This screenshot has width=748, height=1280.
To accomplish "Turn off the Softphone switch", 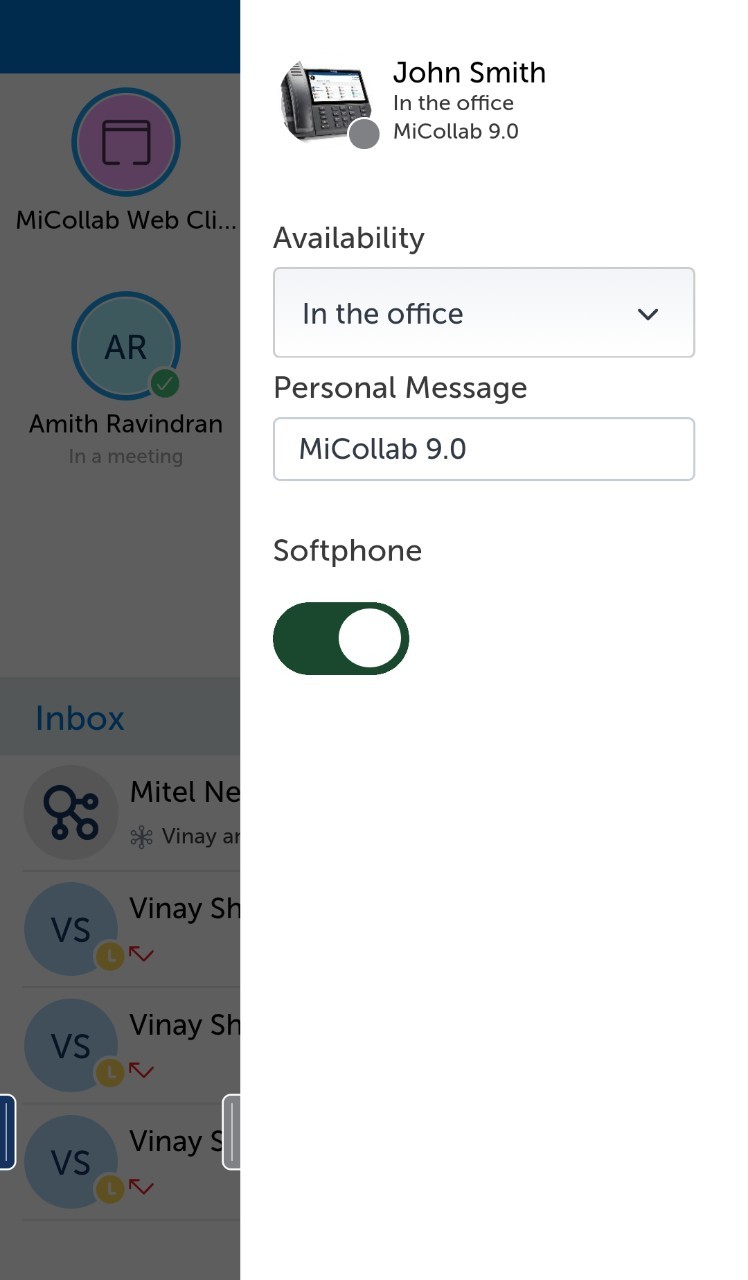I will click(x=341, y=638).
